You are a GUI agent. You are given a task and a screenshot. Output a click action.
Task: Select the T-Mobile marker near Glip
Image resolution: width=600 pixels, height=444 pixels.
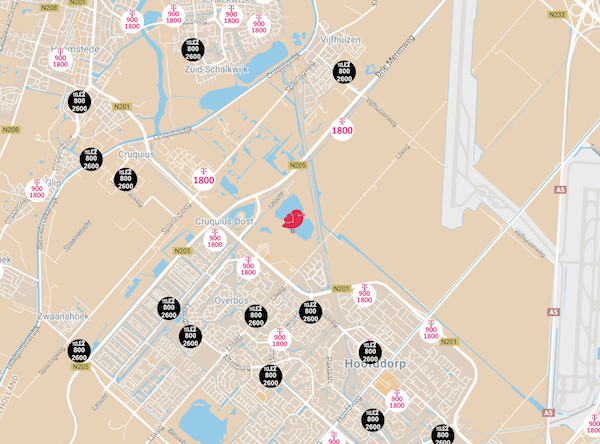[x=36, y=187]
